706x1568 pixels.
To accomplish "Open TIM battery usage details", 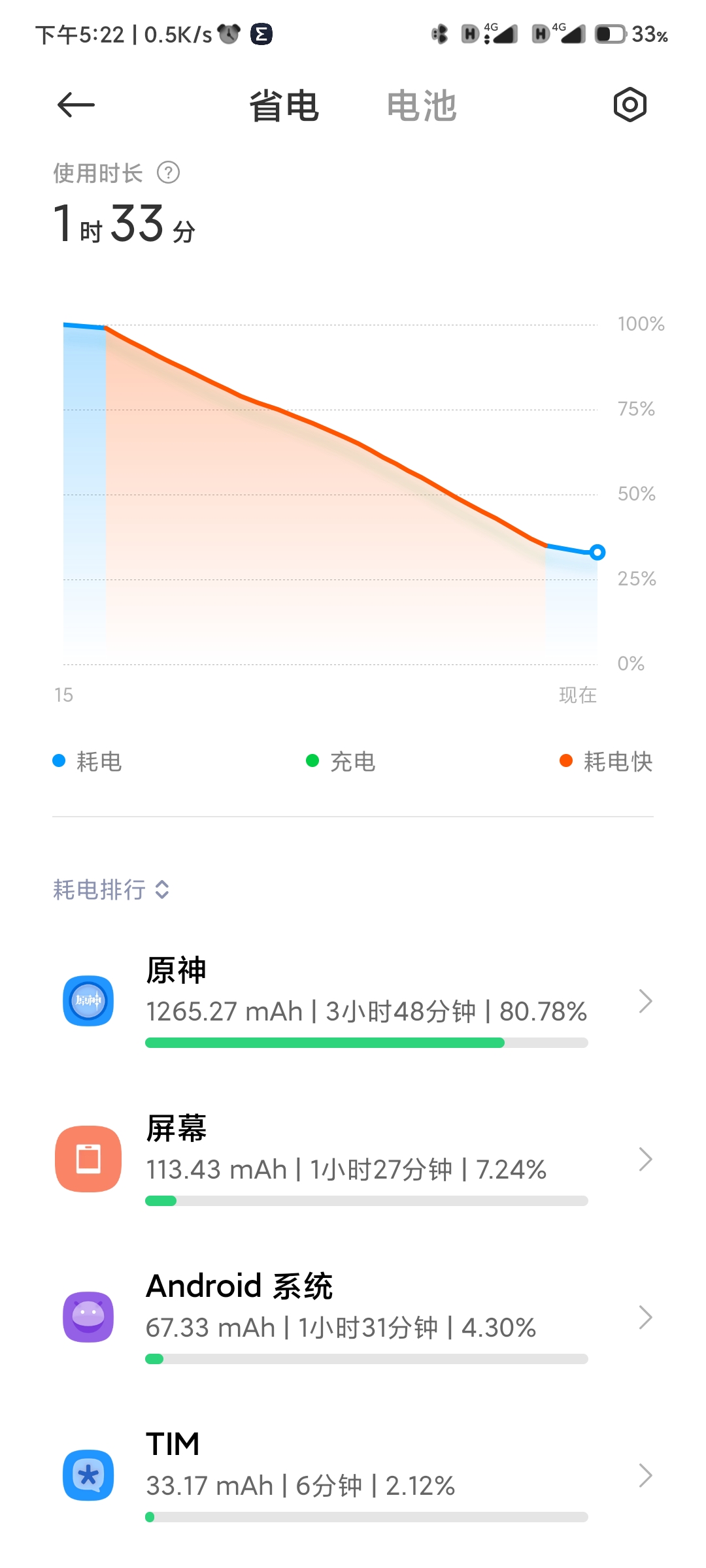I will (353, 1476).
